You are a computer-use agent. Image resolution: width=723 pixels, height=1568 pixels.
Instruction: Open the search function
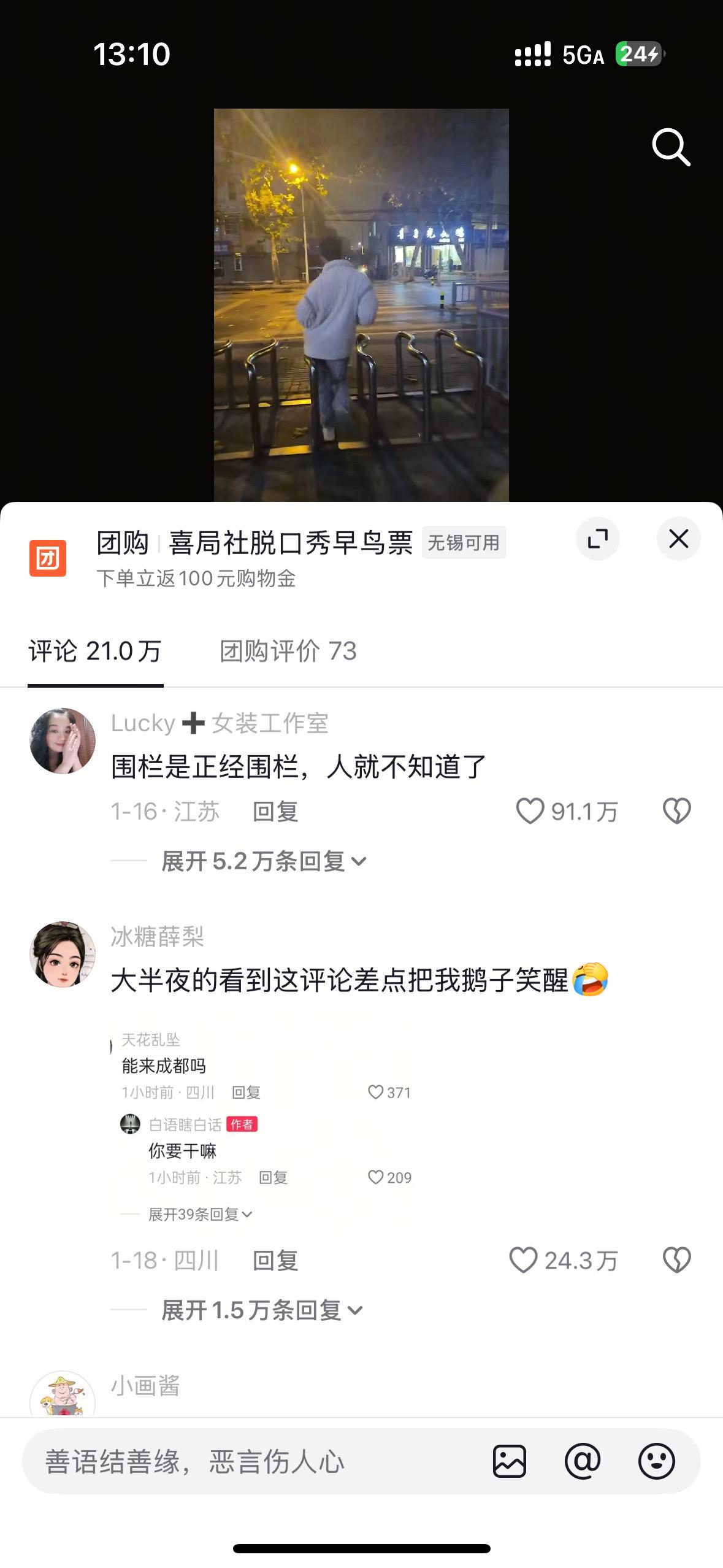click(x=671, y=146)
